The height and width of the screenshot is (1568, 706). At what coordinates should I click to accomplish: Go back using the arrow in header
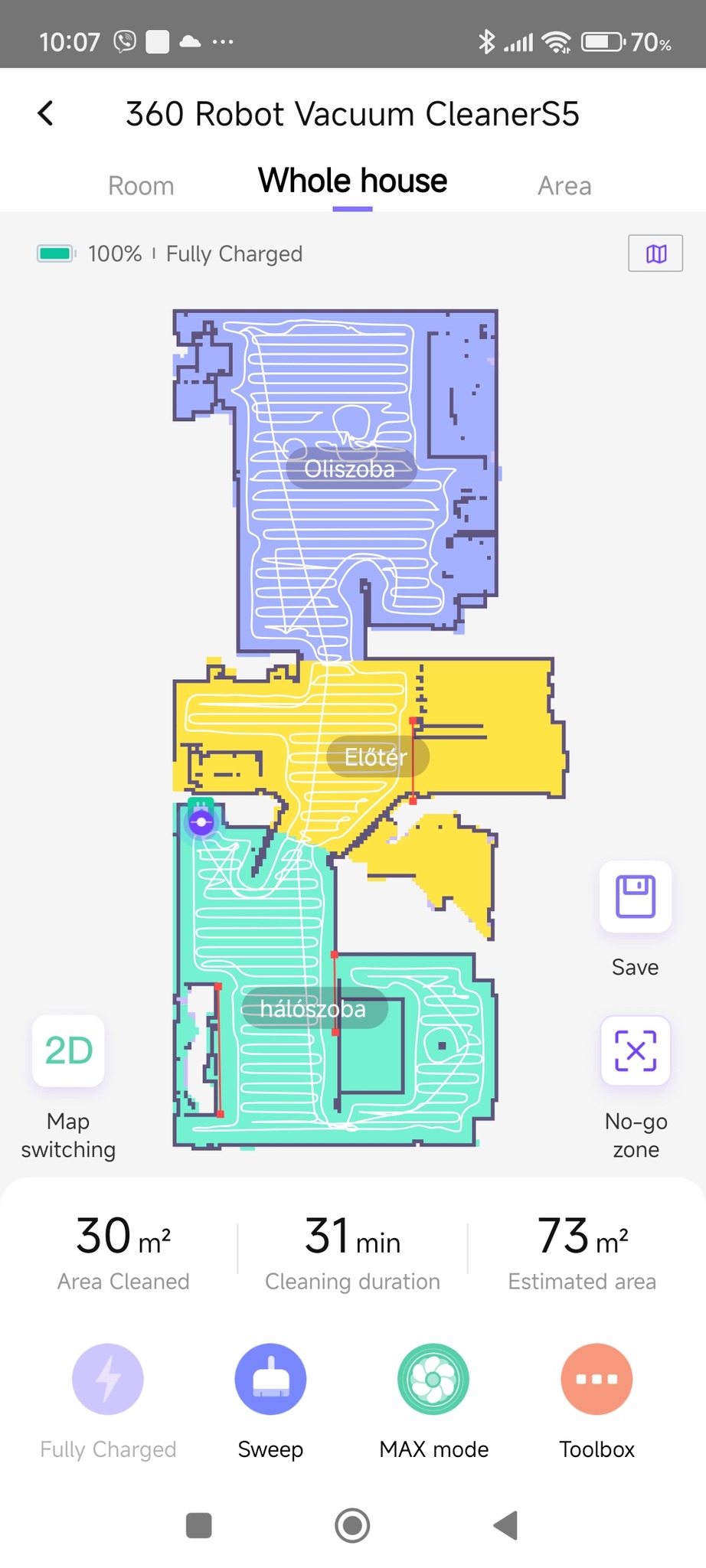coord(46,113)
